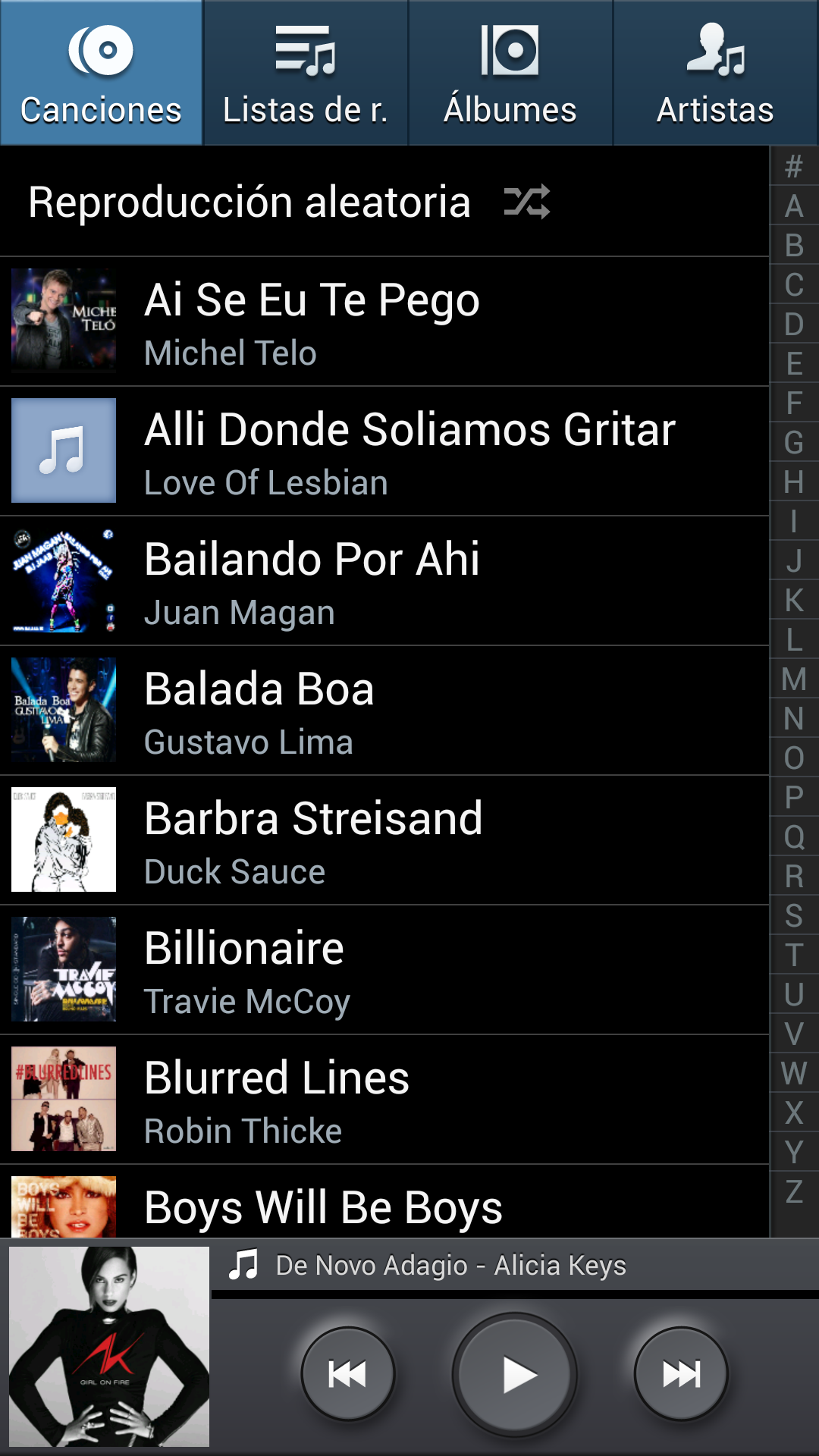Tap the play button in the mini player
Viewport: 819px width, 1456px height.
click(515, 1374)
